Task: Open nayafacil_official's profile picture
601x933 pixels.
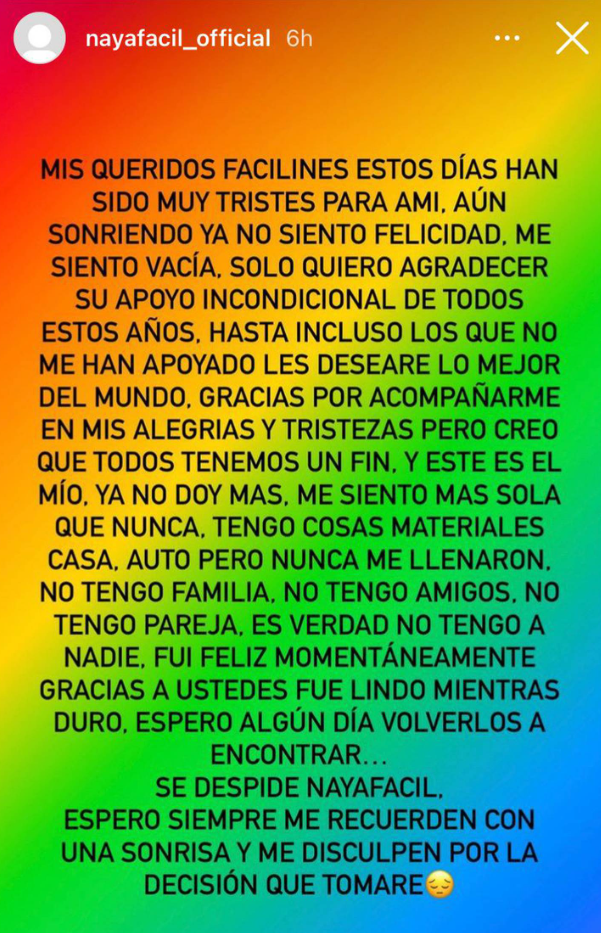Action: point(39,39)
